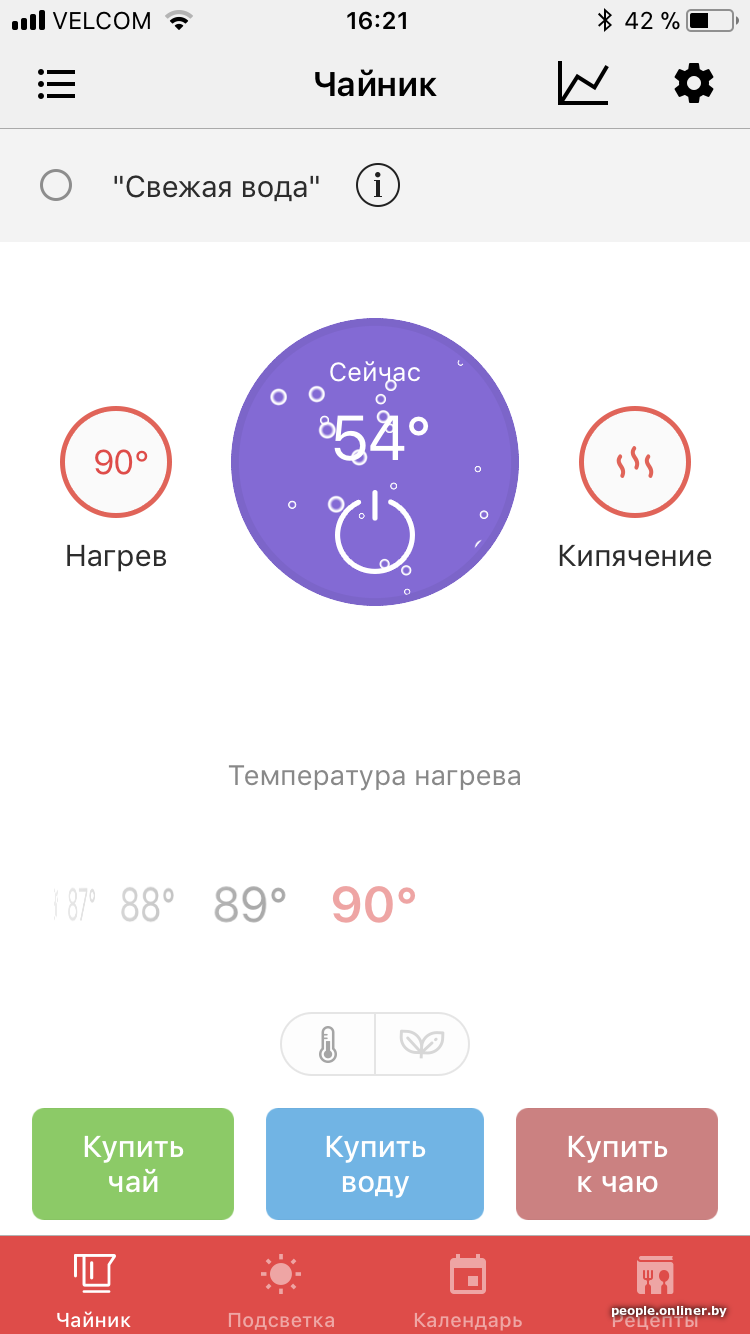
Task: Select 89° heating temperature
Action: point(250,905)
